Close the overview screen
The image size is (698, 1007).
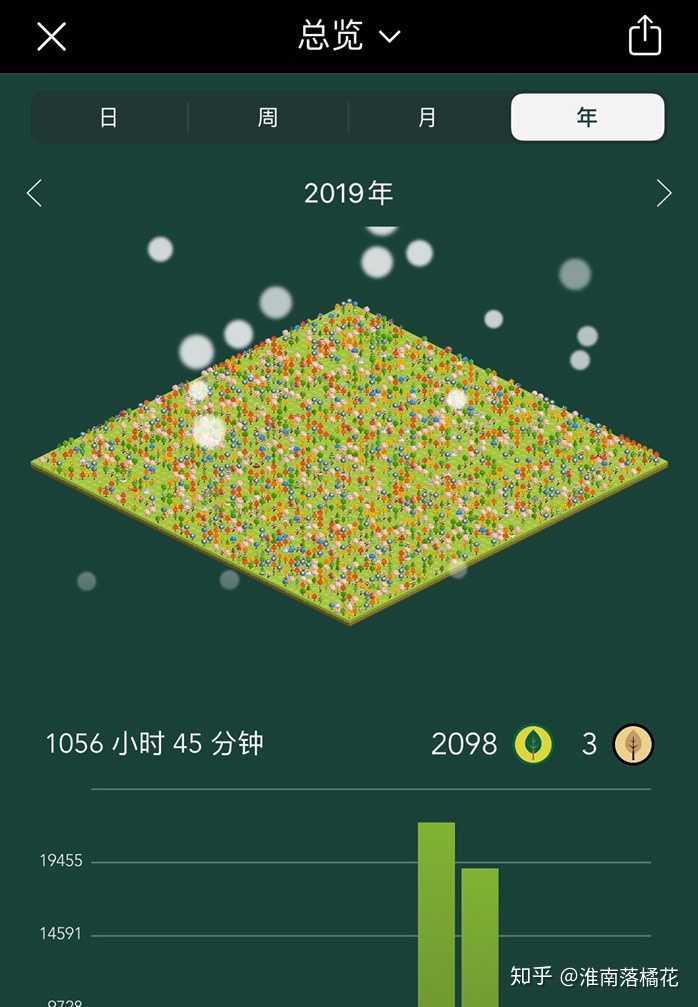pyautogui.click(x=51, y=37)
